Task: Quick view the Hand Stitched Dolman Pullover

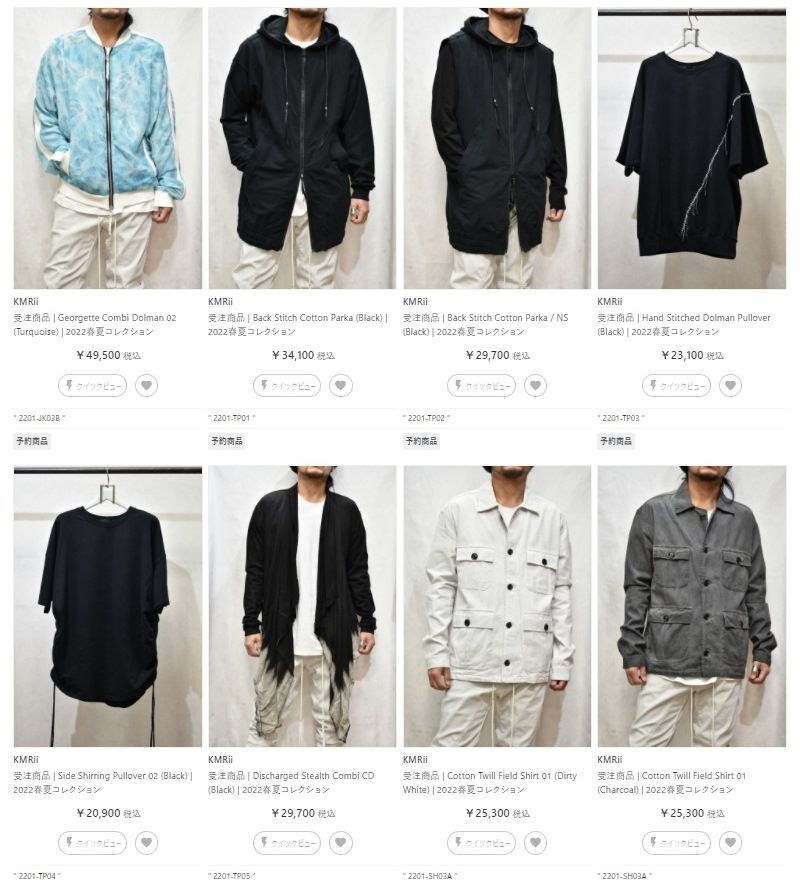Action: [676, 386]
